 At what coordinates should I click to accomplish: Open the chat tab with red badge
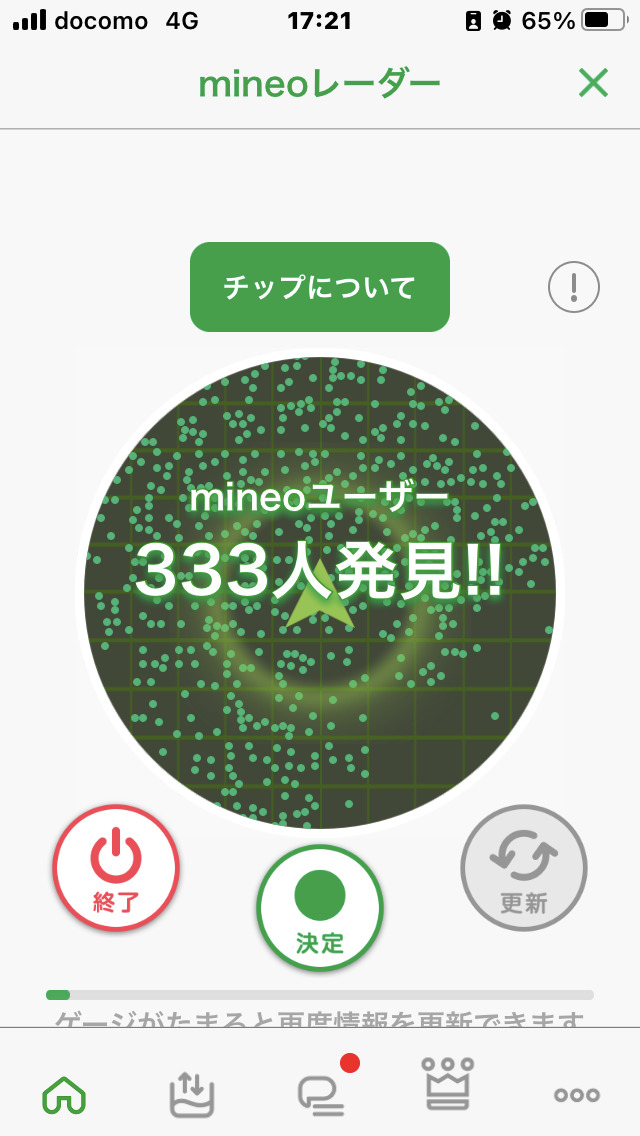pyautogui.click(x=321, y=1095)
